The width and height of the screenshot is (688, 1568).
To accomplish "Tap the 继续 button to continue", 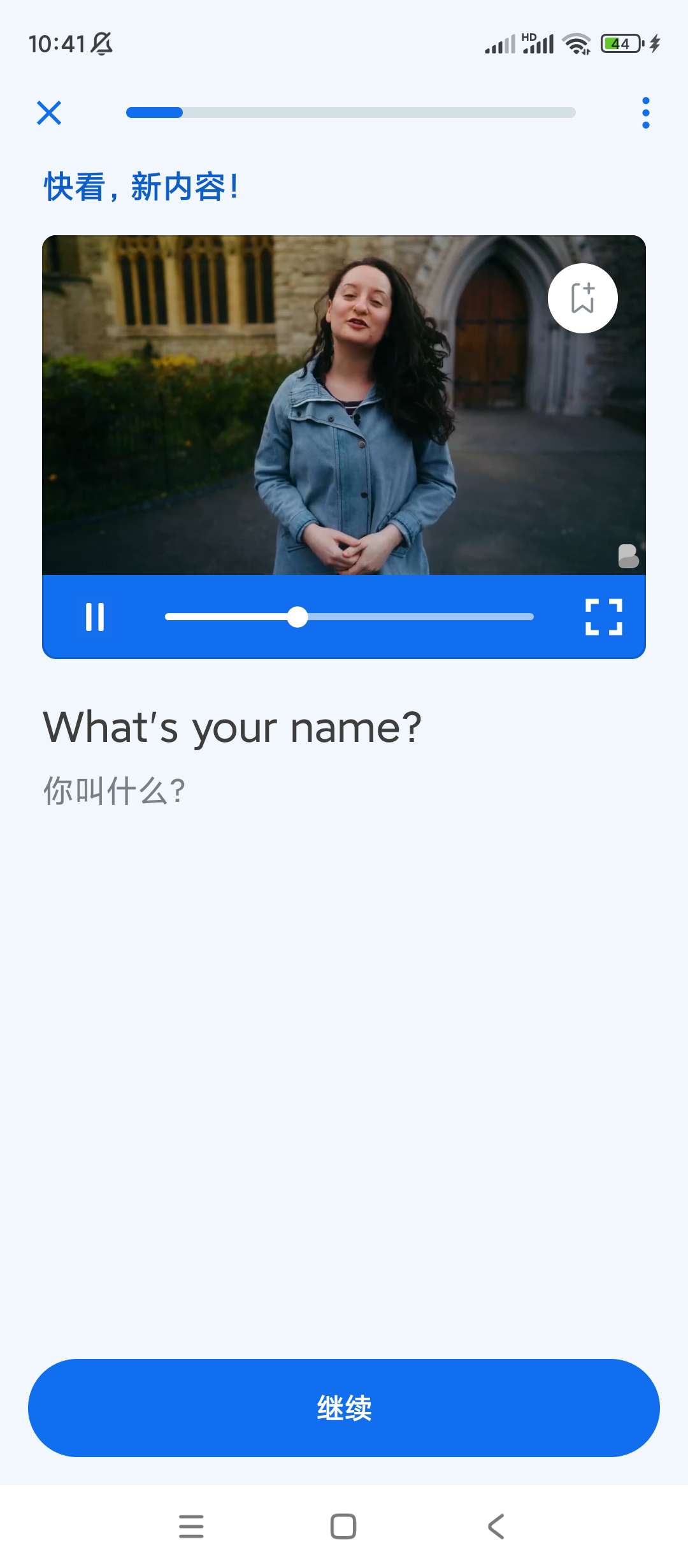I will (344, 1407).
